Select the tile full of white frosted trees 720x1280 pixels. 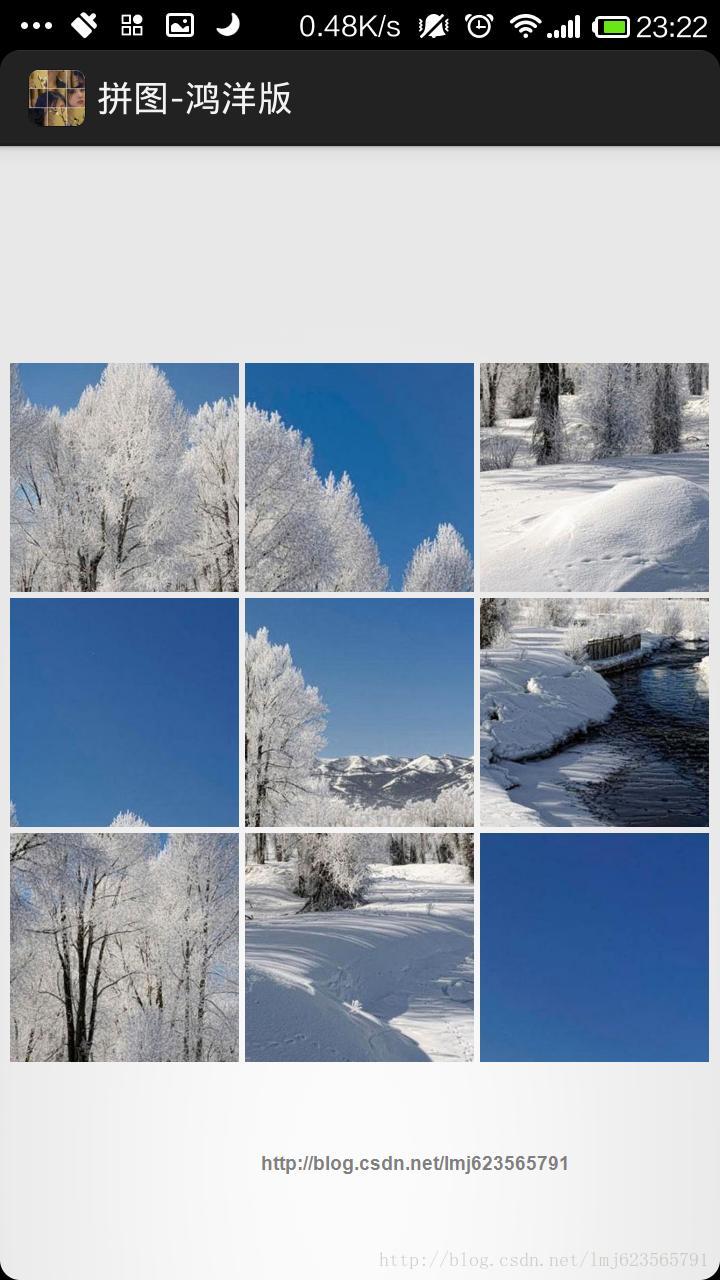124,477
